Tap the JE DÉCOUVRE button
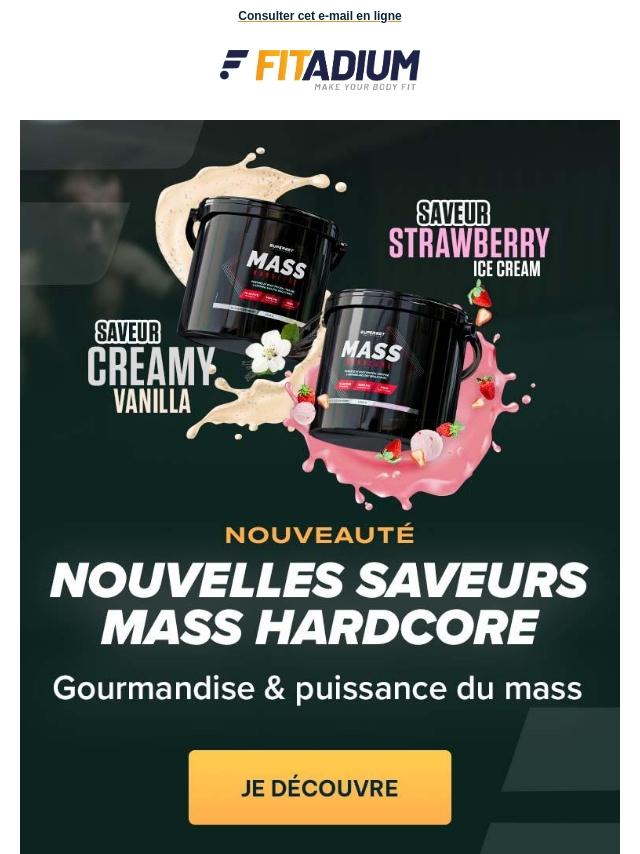Image resolution: width=640 pixels, height=854 pixels. tap(320, 787)
